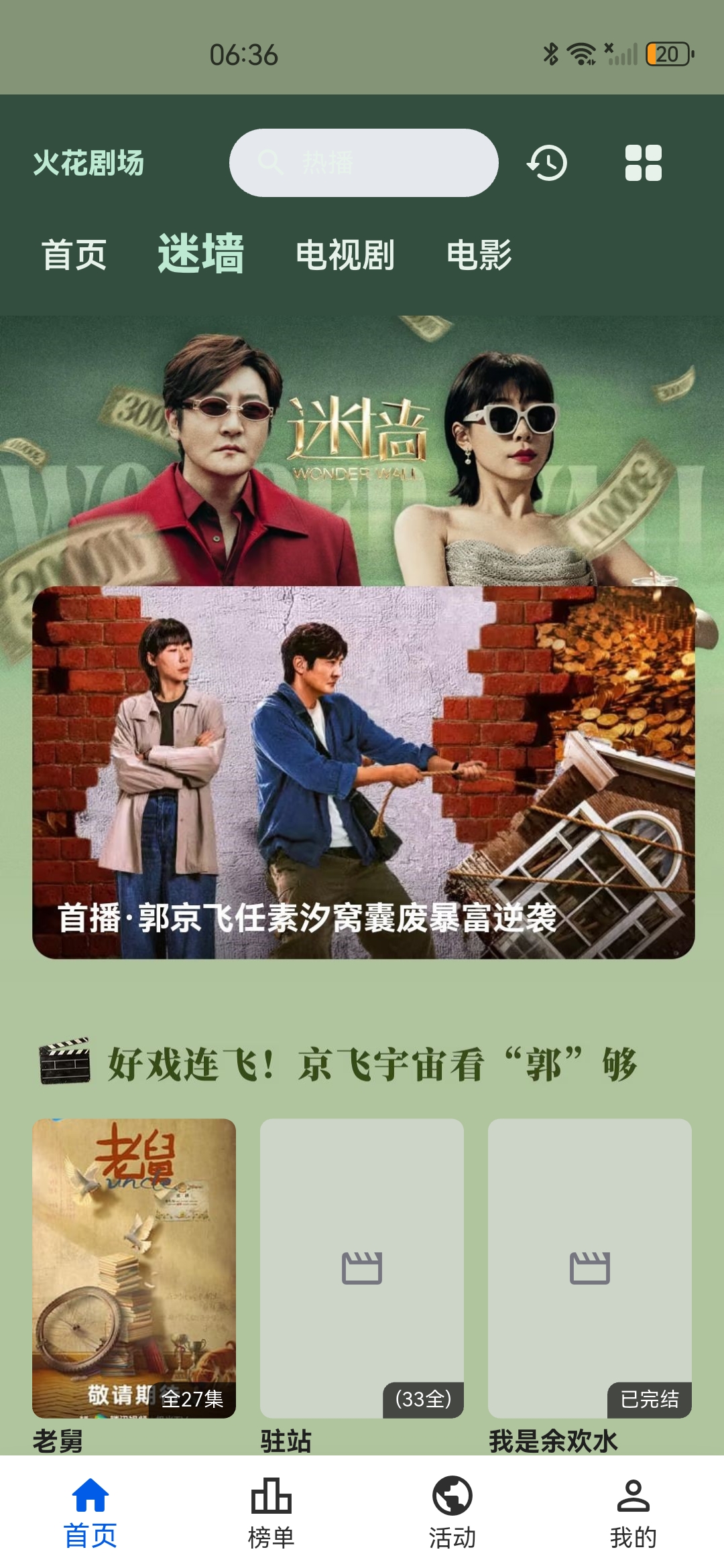Tap 首页 in the bottom navigation
This screenshot has width=724, height=1568.
(90, 1513)
